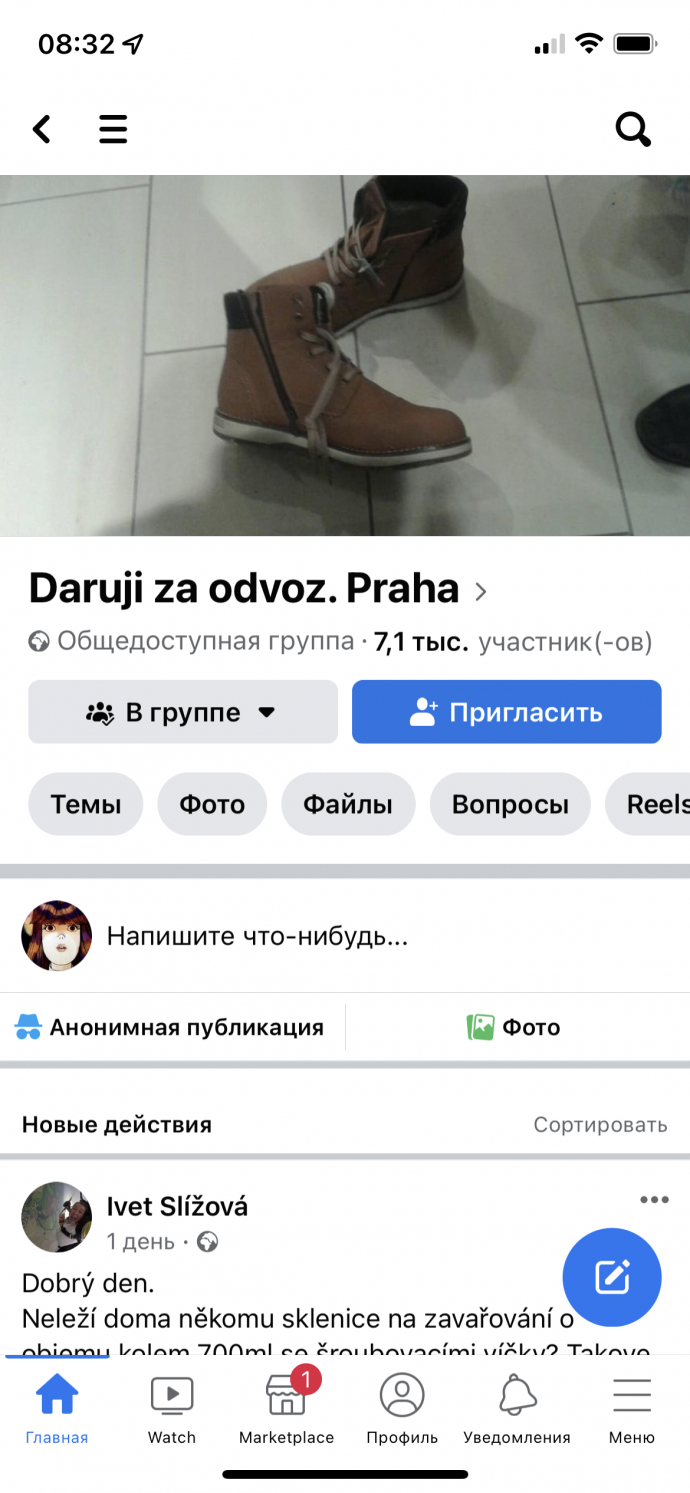Add a photo via 'Фото' composer button

tap(514, 1027)
